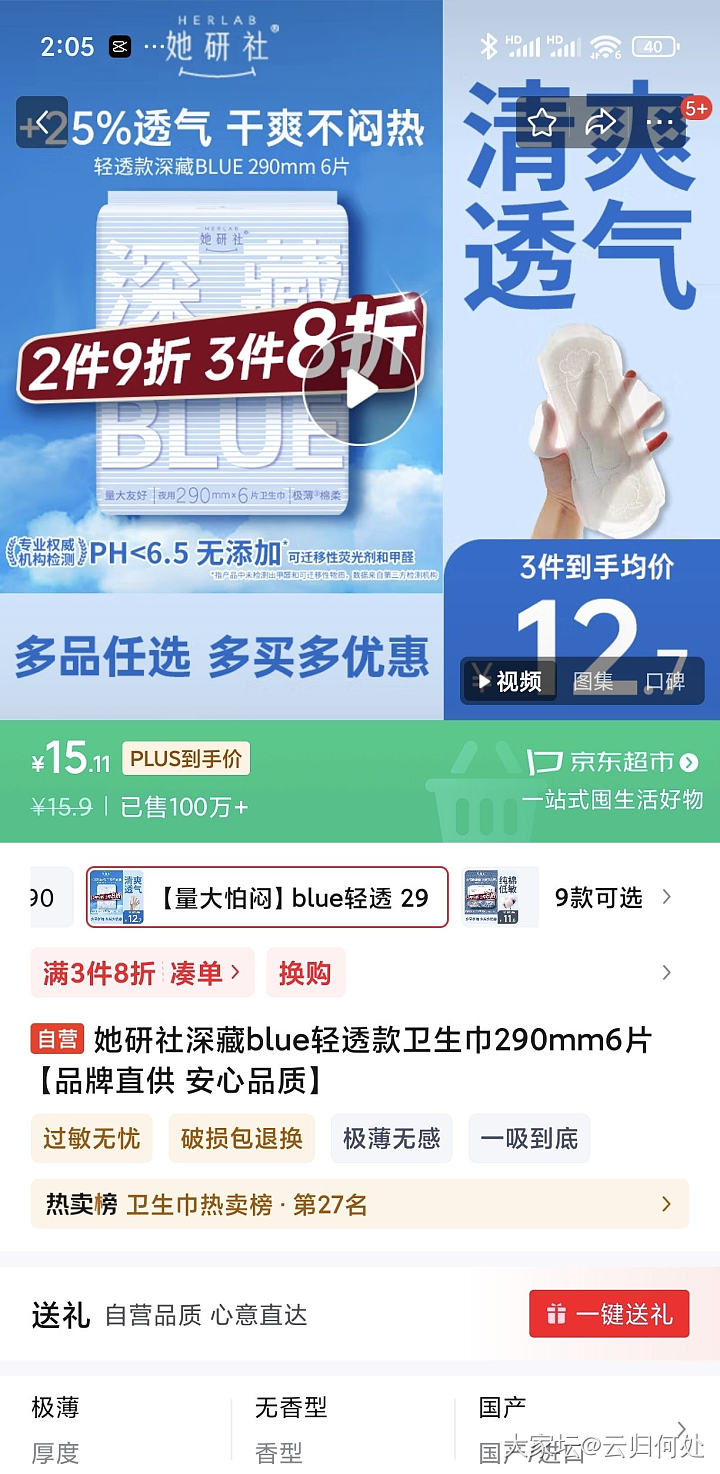This screenshot has height=1474, width=720.
Task: Expand the product specifications row
Action: coord(682,1428)
